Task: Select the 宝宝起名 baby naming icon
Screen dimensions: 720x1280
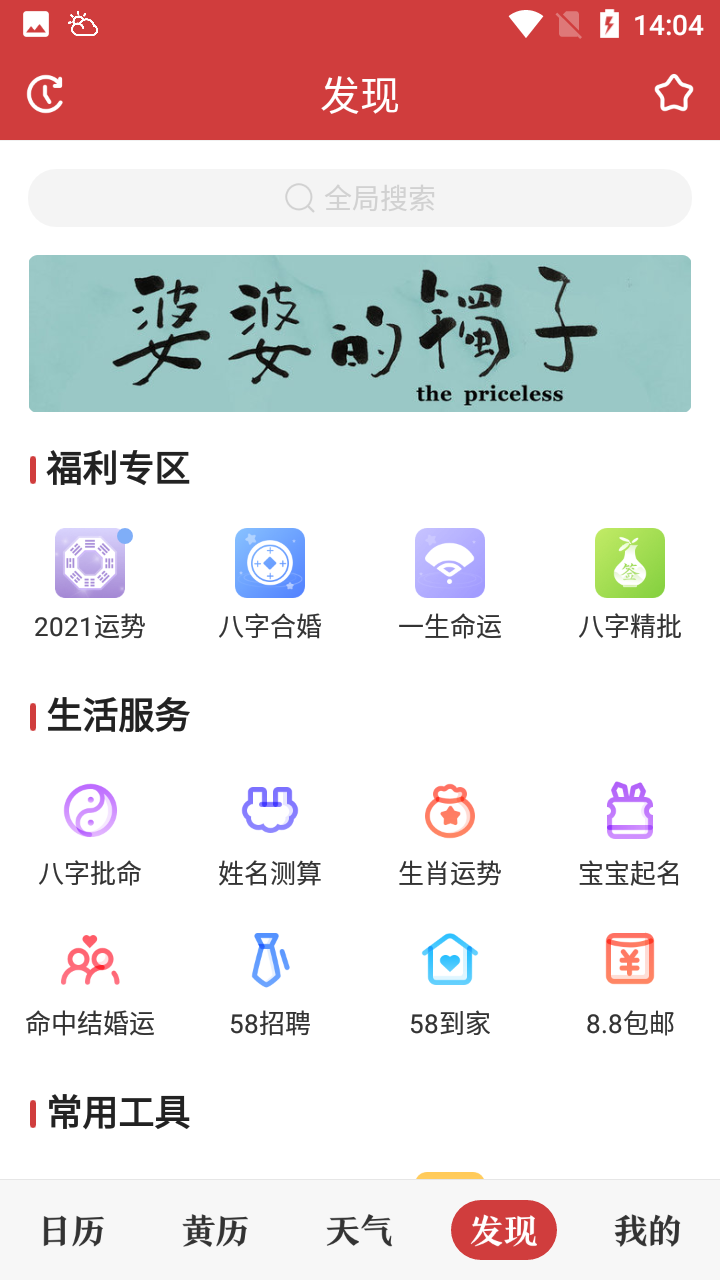Action: point(630,810)
